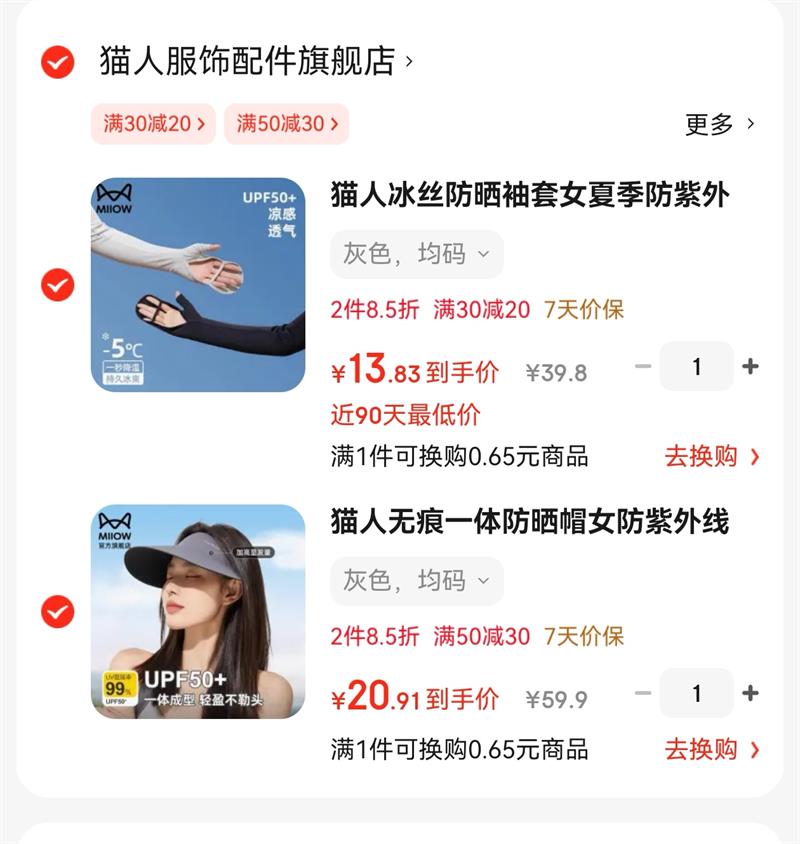The width and height of the screenshot is (800, 844).
Task: Tap the 满50减30 coupon chip
Action: (x=286, y=124)
